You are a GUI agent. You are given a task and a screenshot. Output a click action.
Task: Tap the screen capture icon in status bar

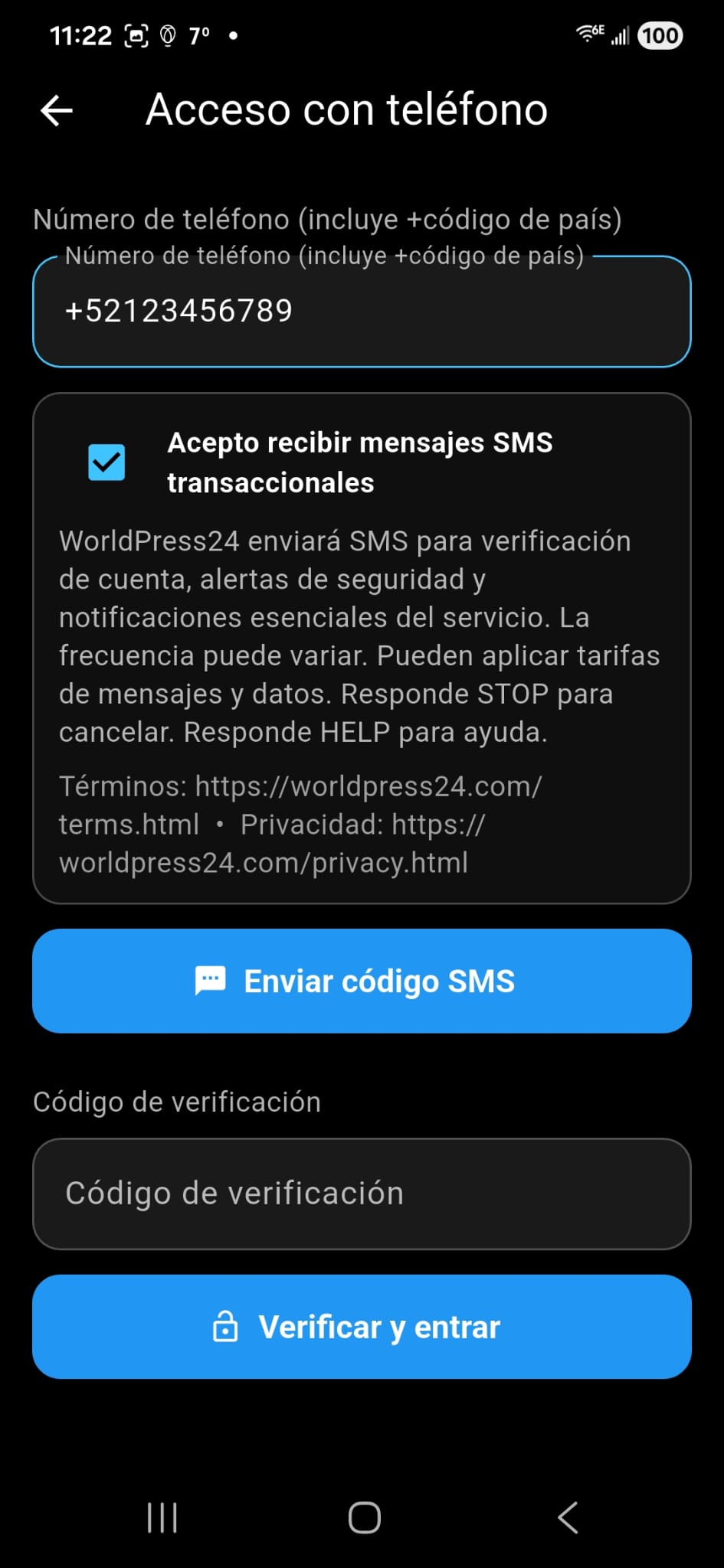134,34
